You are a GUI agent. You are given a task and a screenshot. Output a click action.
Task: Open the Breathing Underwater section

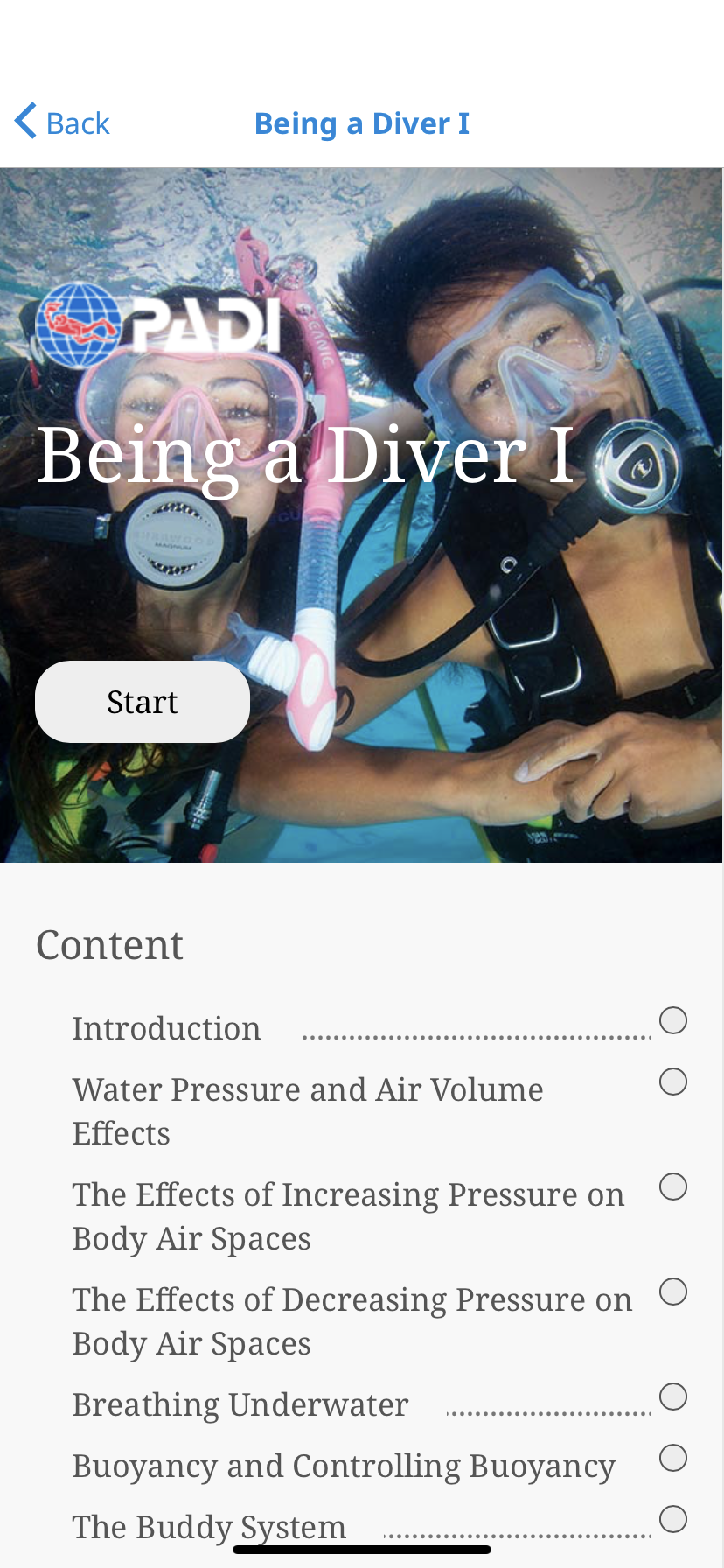(240, 1404)
